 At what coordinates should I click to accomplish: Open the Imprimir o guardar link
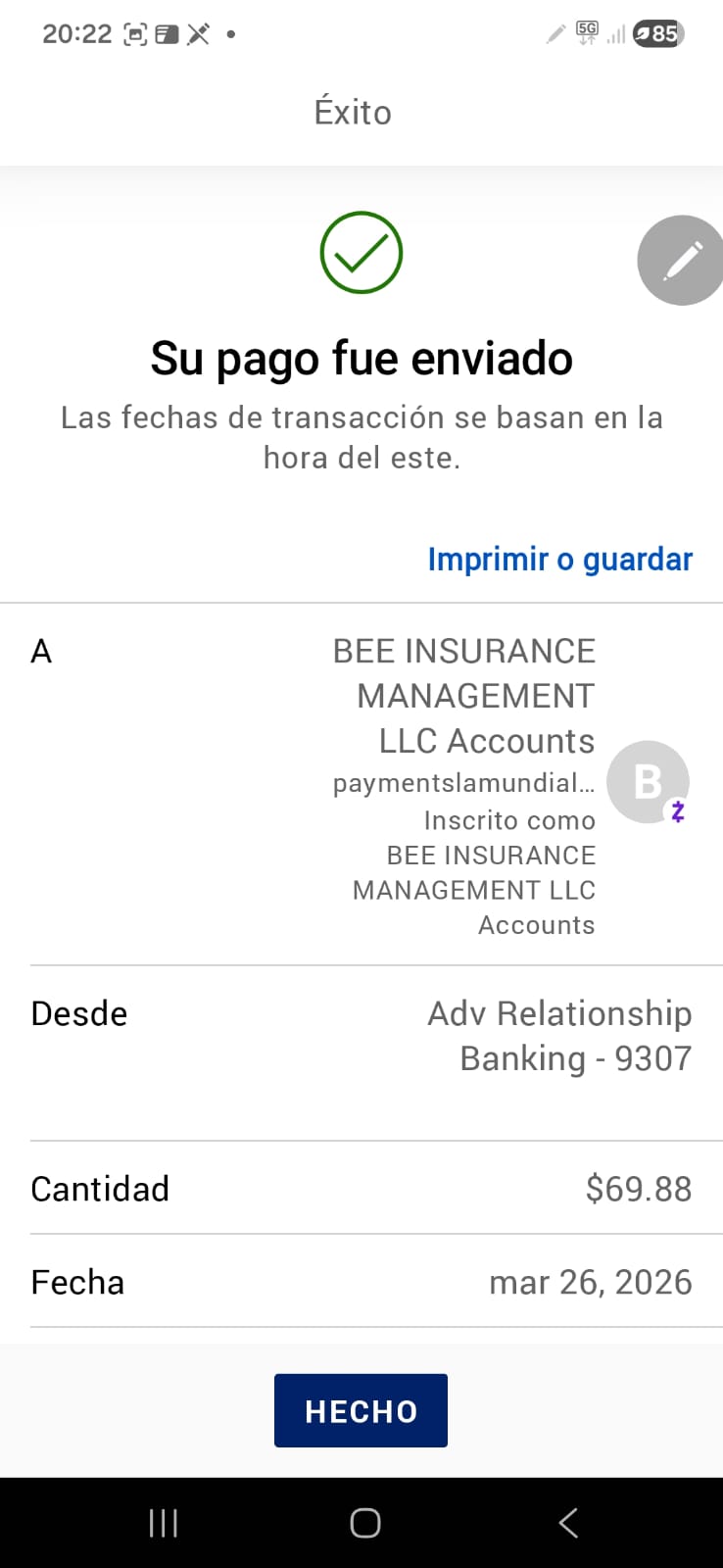point(559,559)
